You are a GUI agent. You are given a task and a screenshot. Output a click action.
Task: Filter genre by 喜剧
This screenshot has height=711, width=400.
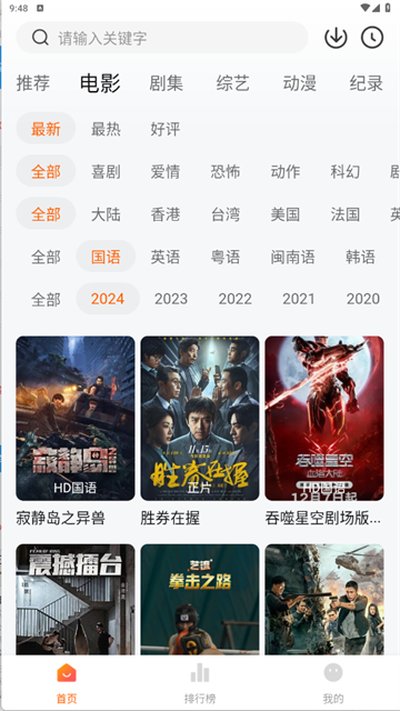[x=106, y=171]
